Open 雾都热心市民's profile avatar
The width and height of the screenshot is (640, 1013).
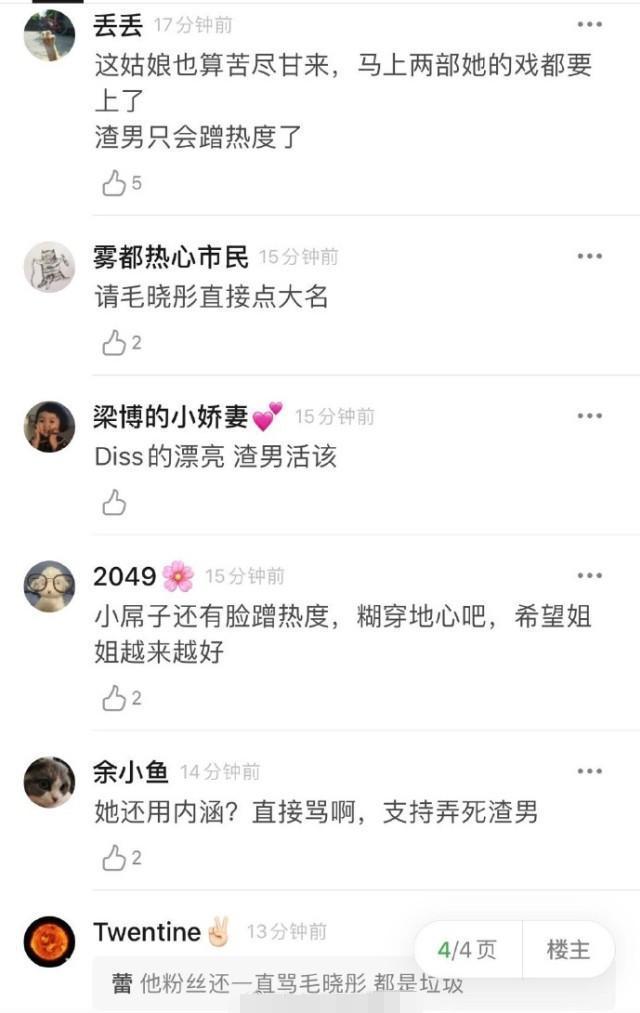[x=49, y=267]
